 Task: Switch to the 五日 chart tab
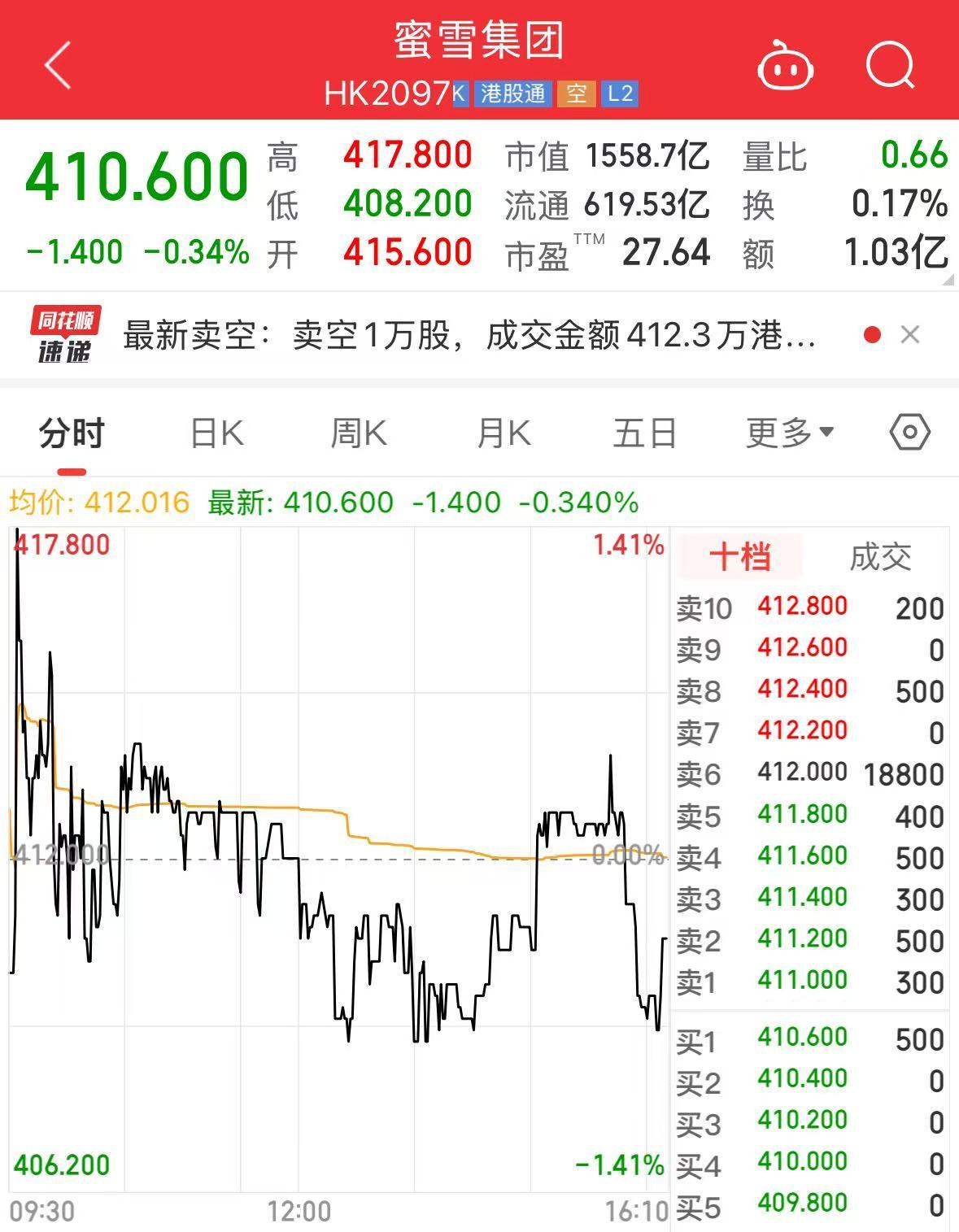(x=644, y=433)
